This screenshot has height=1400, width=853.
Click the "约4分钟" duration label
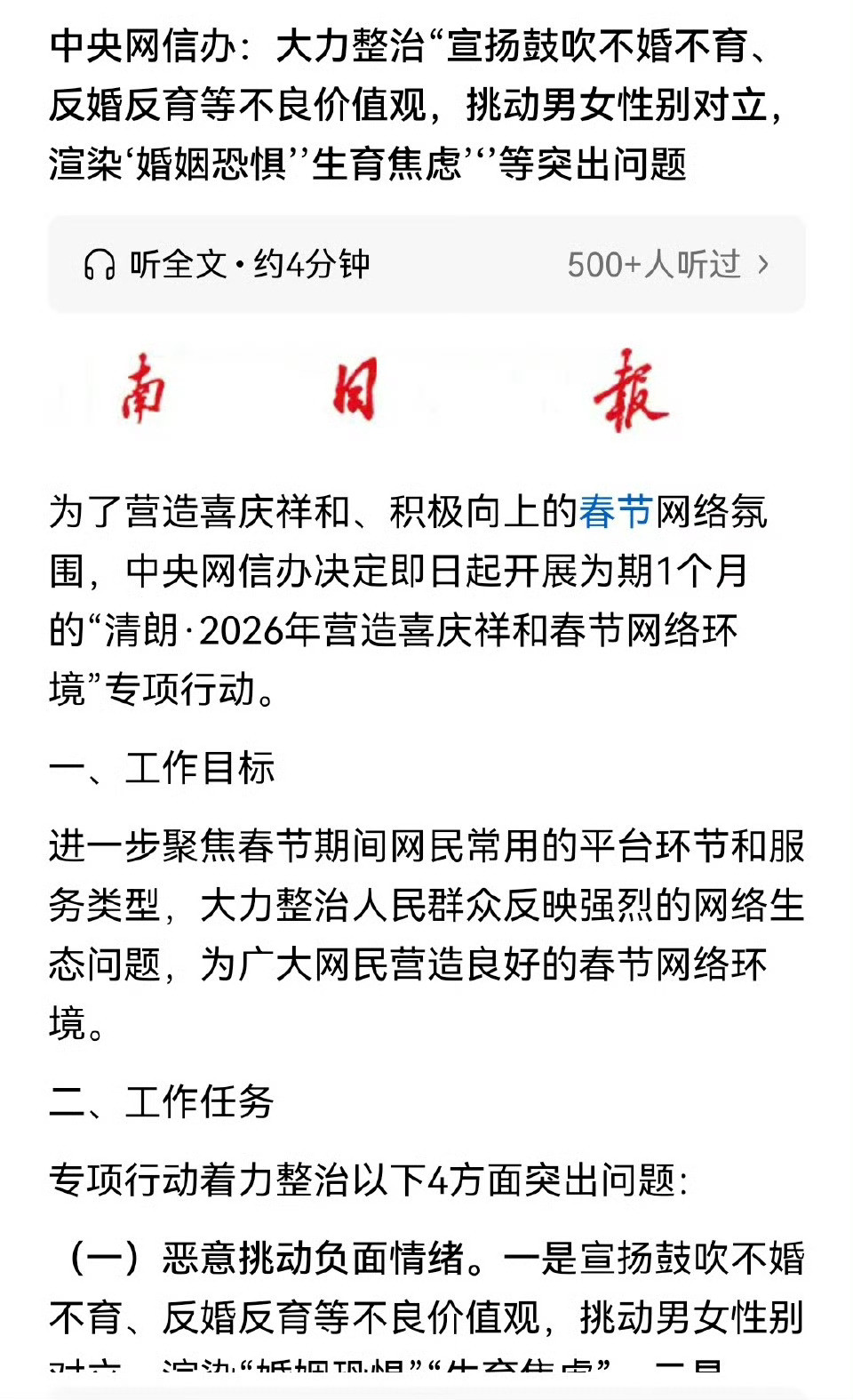pos(313,264)
